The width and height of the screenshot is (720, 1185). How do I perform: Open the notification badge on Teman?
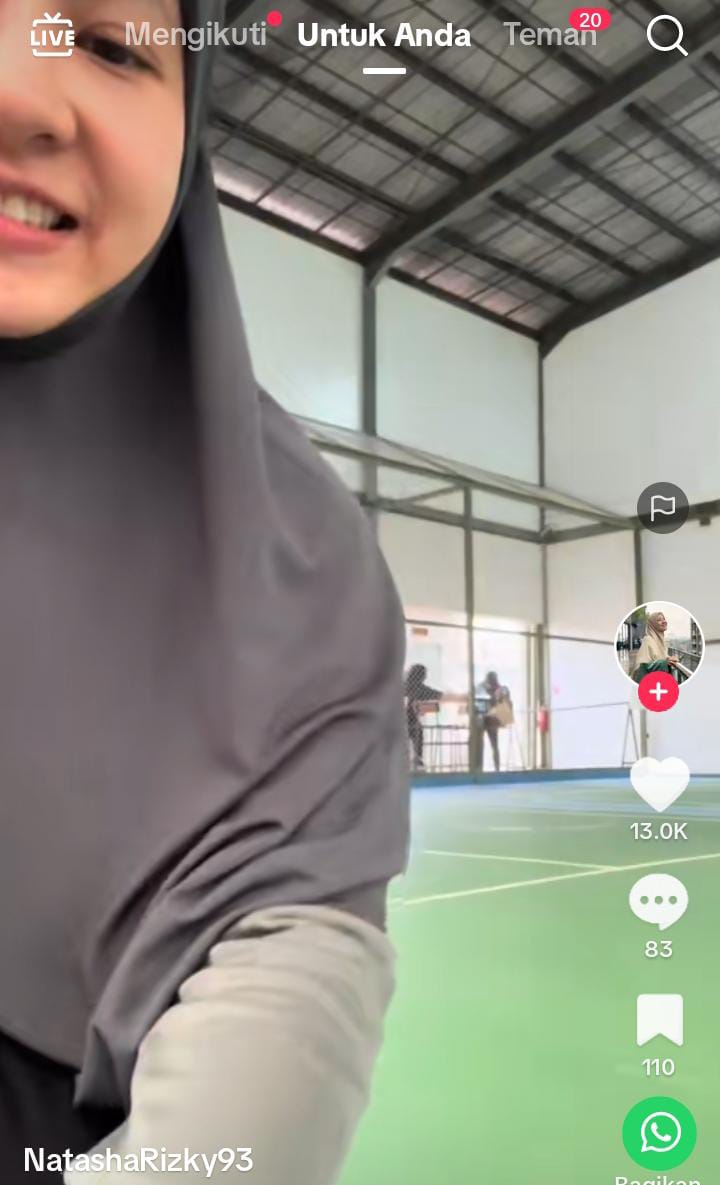[591, 19]
